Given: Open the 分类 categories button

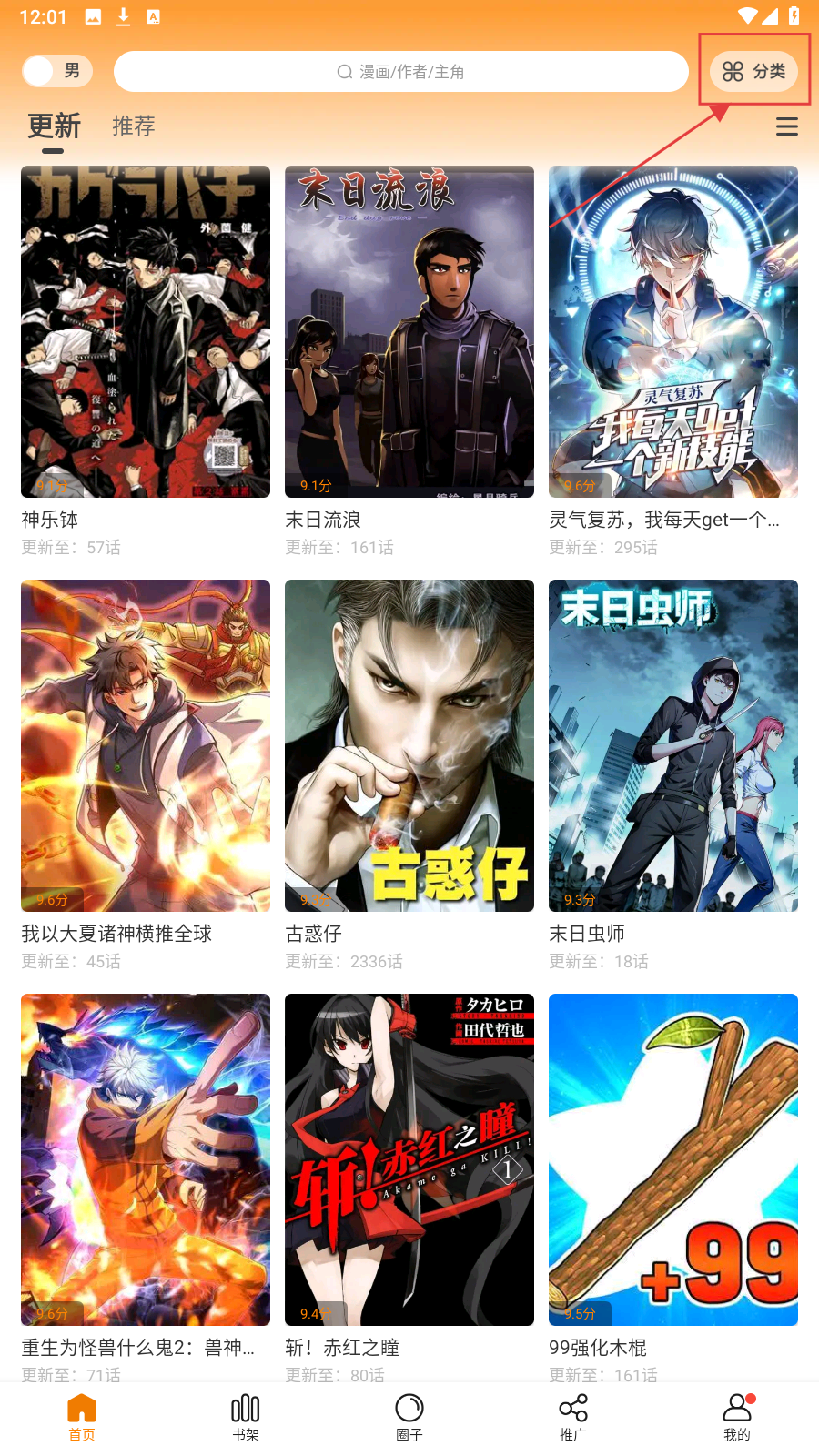Looking at the screenshot, I should tap(753, 71).
